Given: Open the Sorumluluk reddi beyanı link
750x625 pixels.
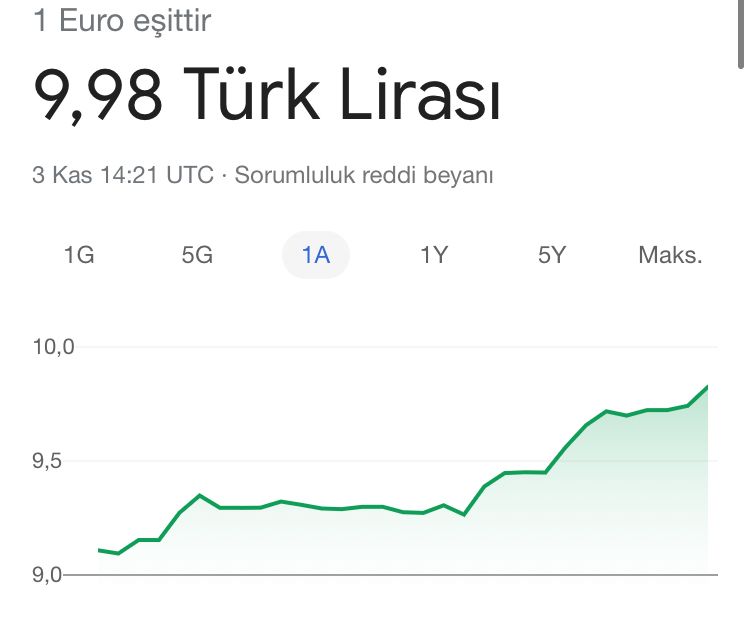Looking at the screenshot, I should [x=365, y=175].
